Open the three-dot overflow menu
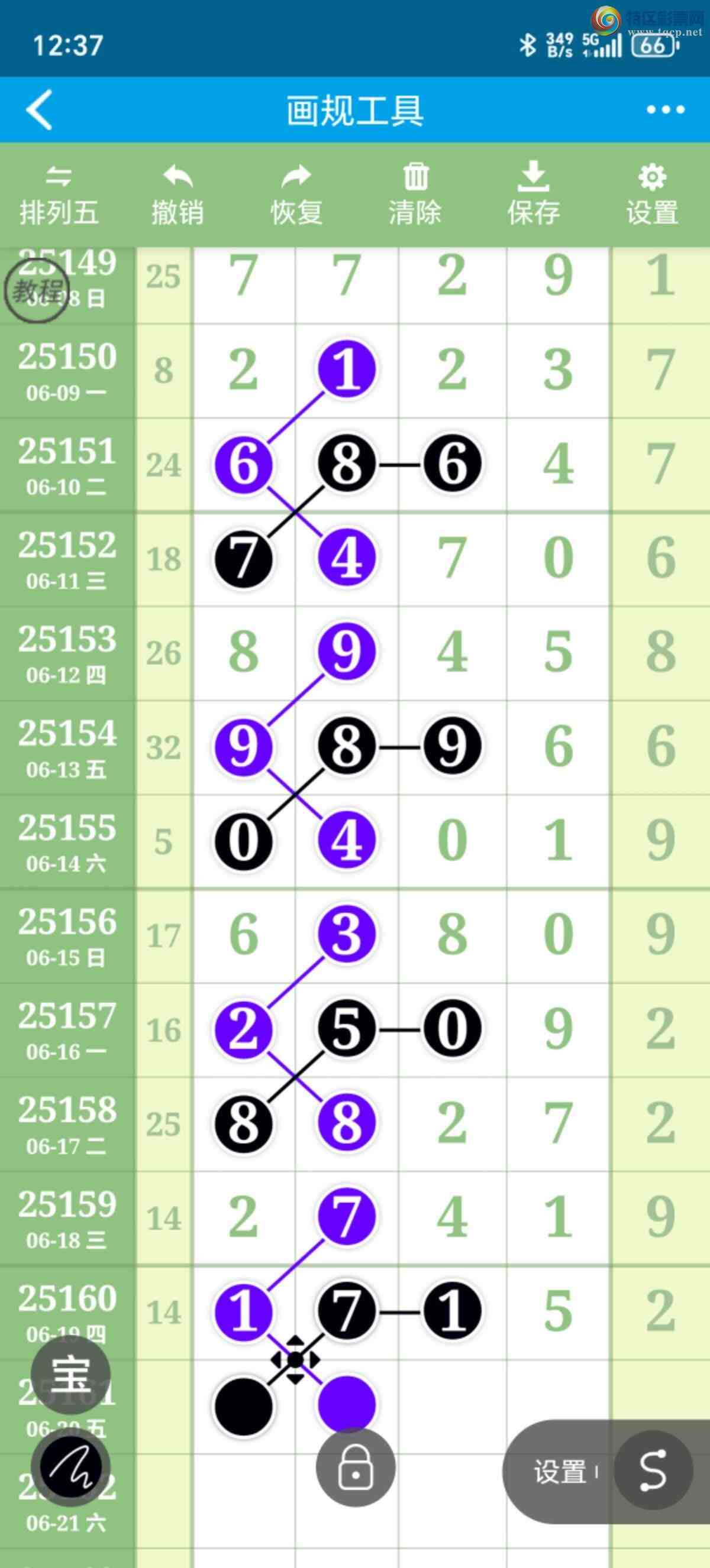710x1568 pixels. coord(665,110)
